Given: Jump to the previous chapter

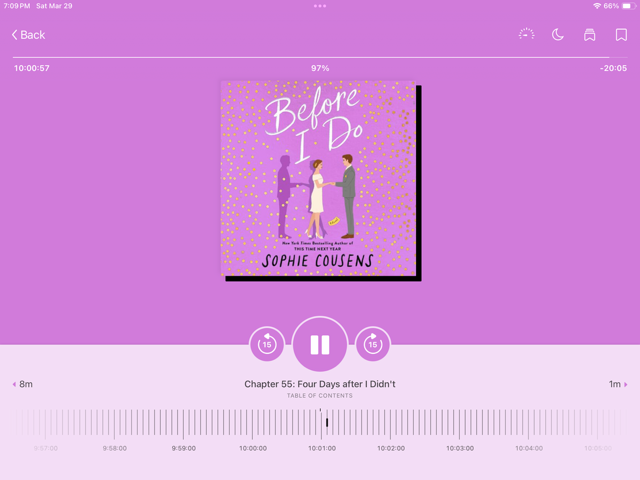Looking at the screenshot, I should point(22,384).
